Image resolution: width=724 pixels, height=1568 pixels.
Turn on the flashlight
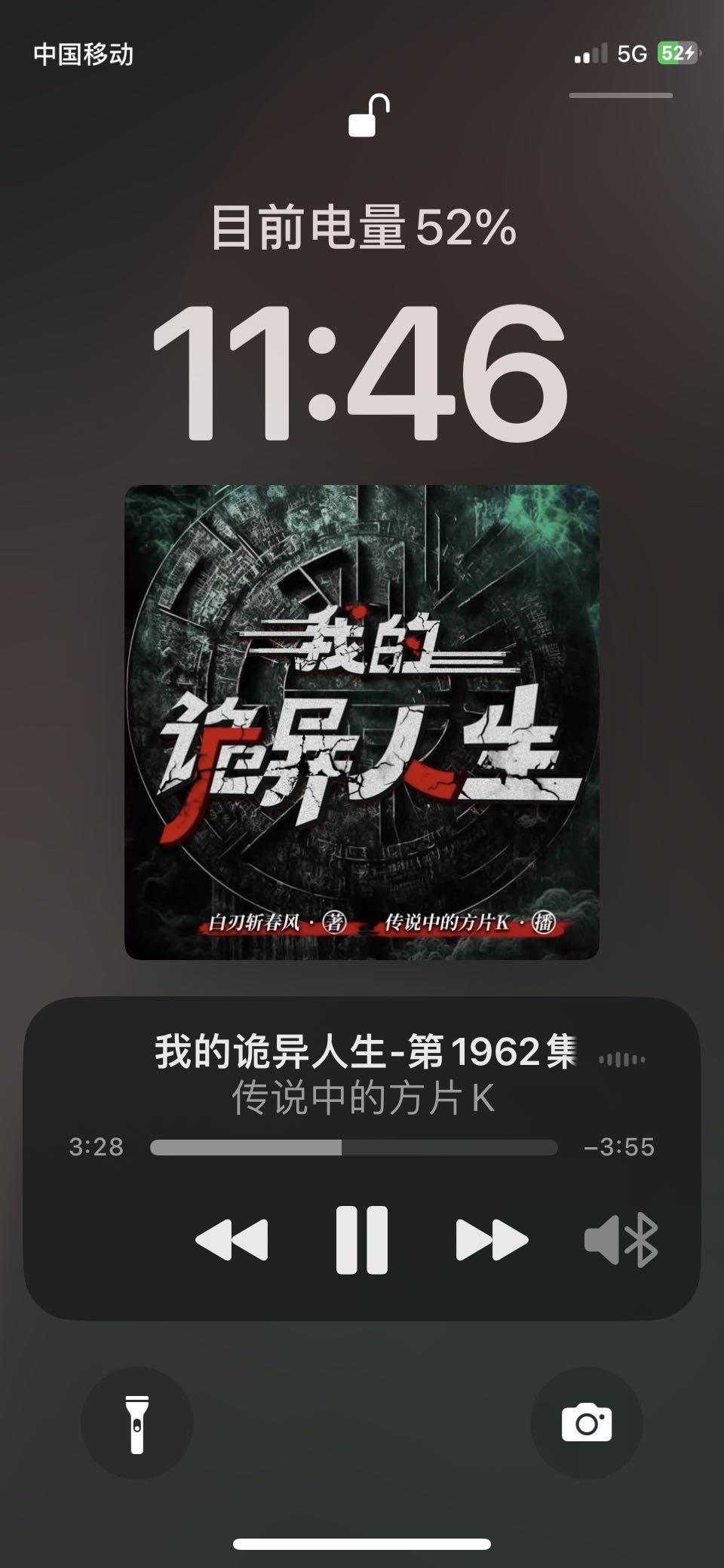[x=137, y=1423]
